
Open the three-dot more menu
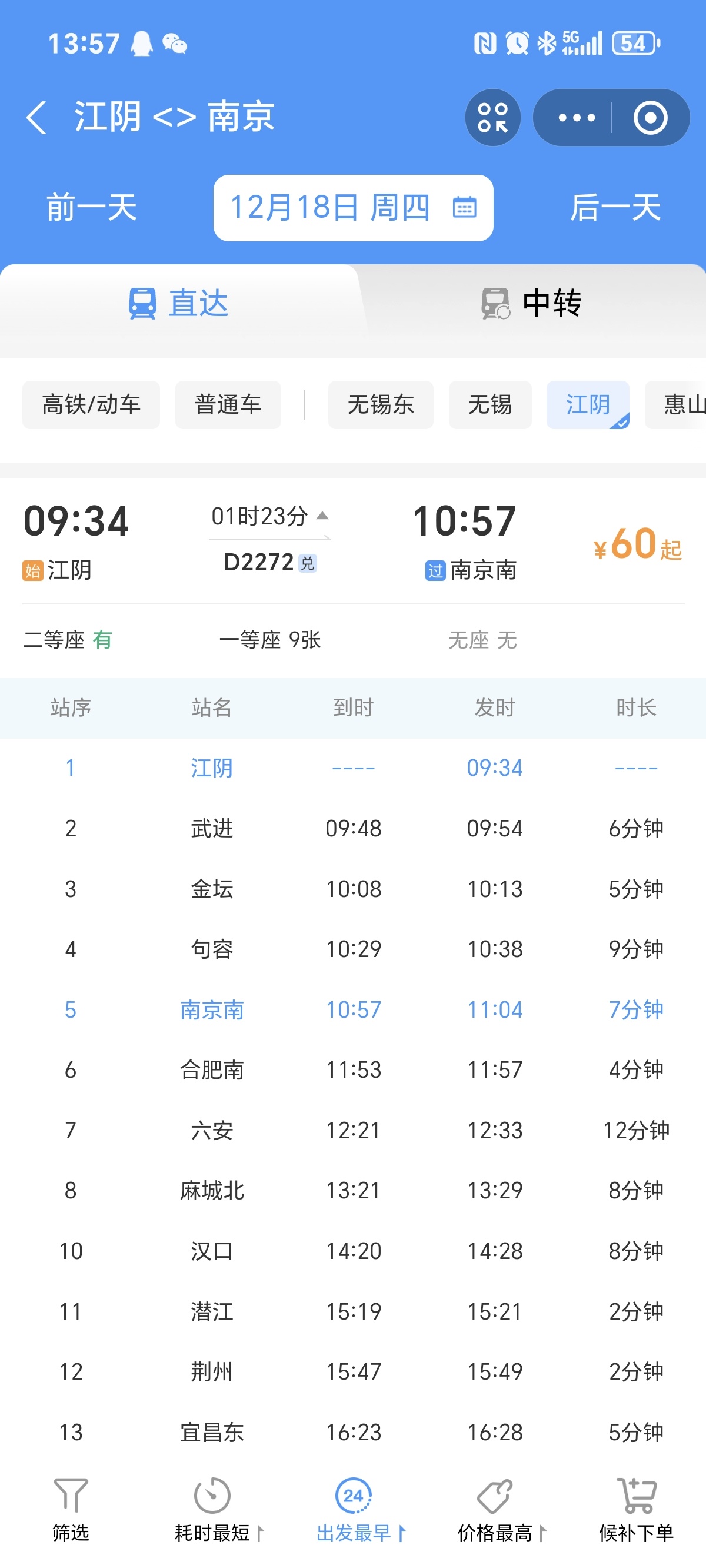pos(576,118)
